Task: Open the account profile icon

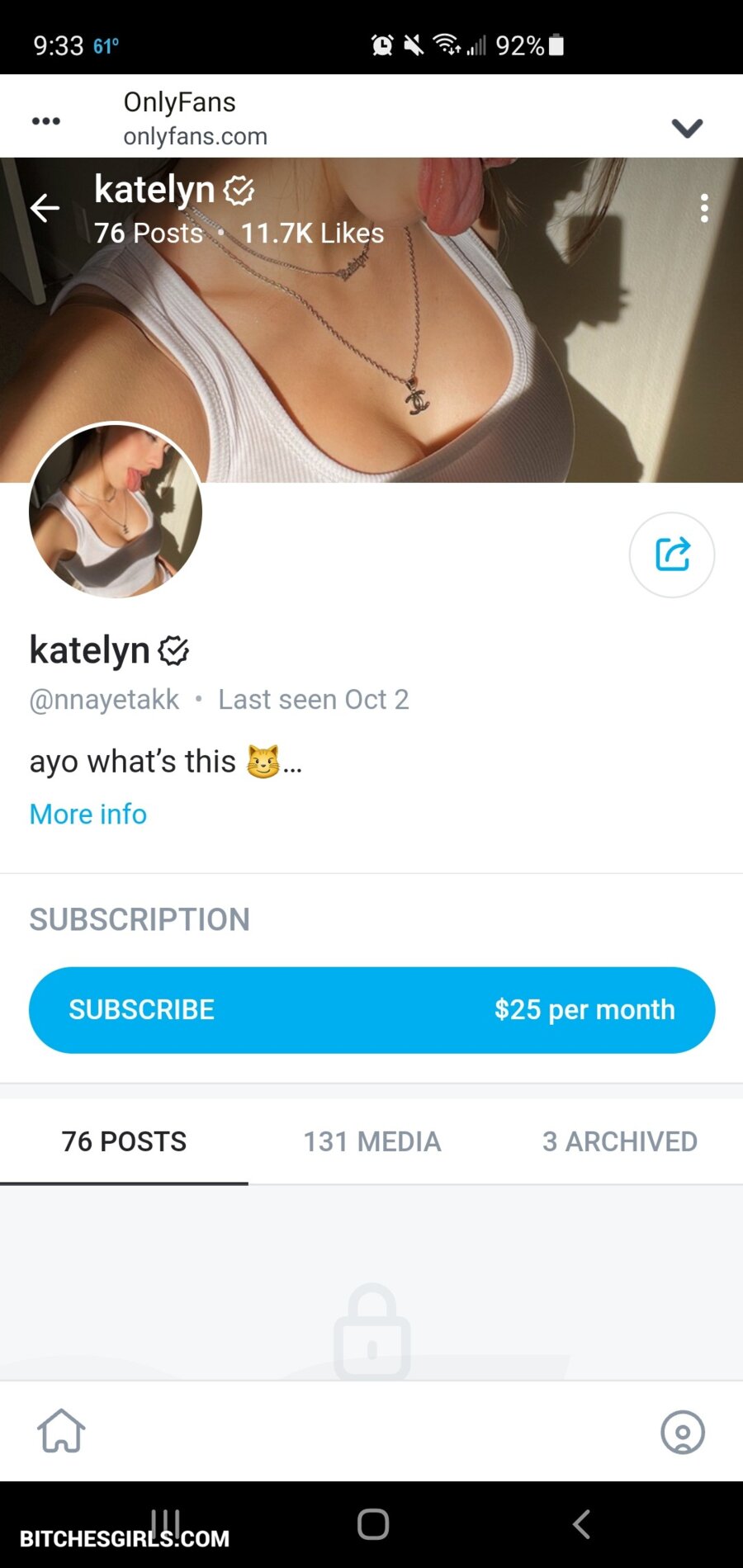Action: coord(682,1432)
